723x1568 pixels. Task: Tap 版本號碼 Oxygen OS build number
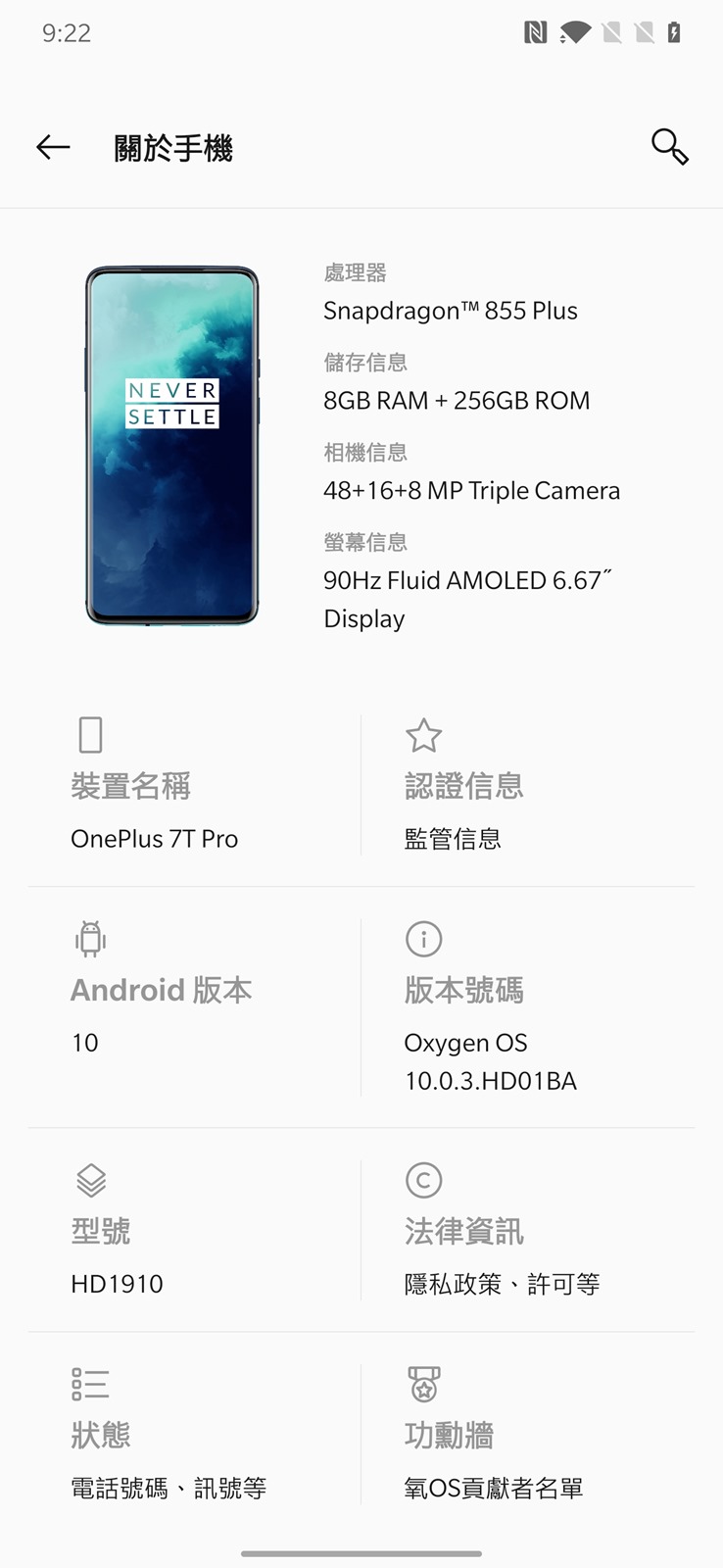click(529, 1009)
